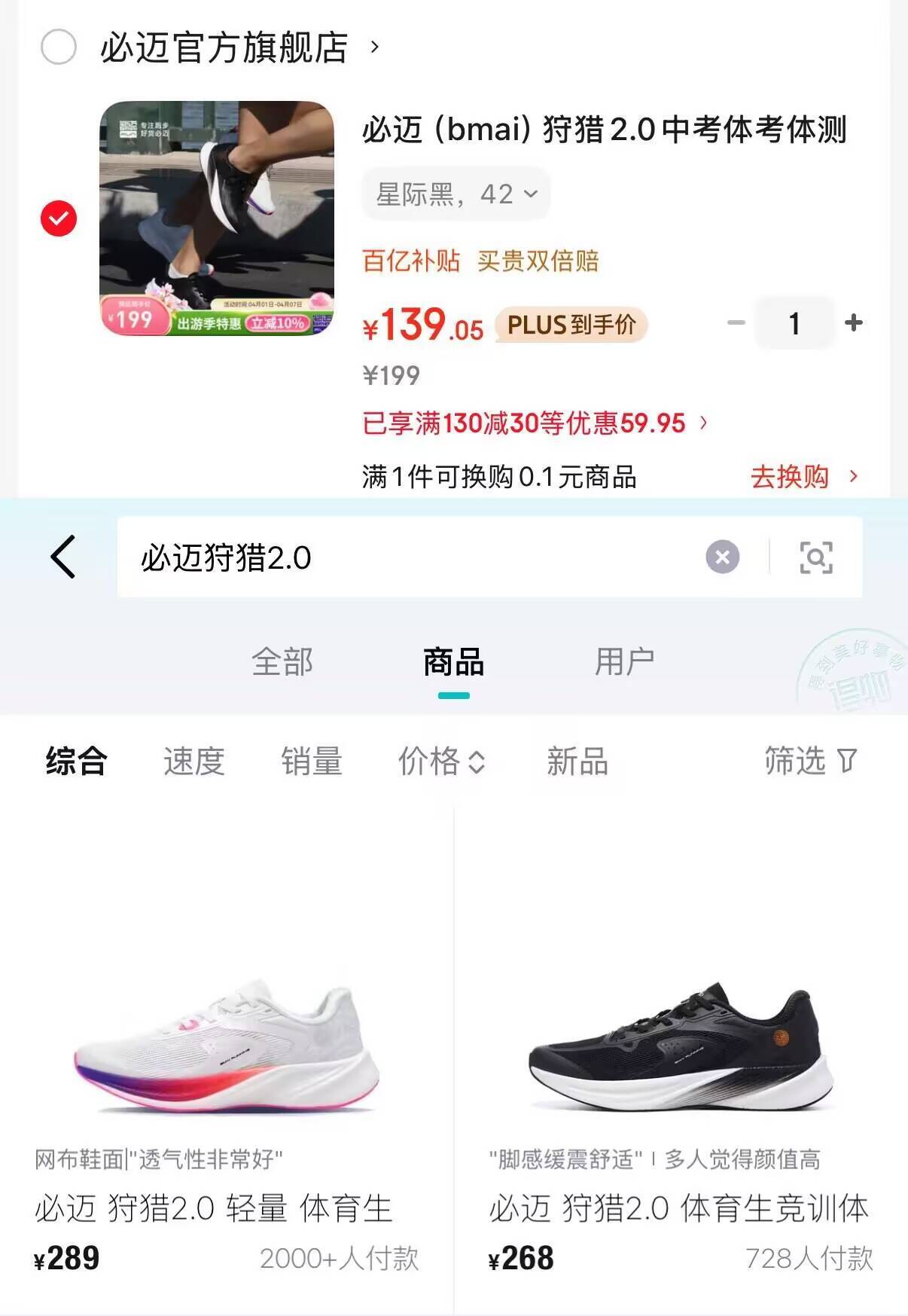View details of 满130减30 discount

click(535, 423)
